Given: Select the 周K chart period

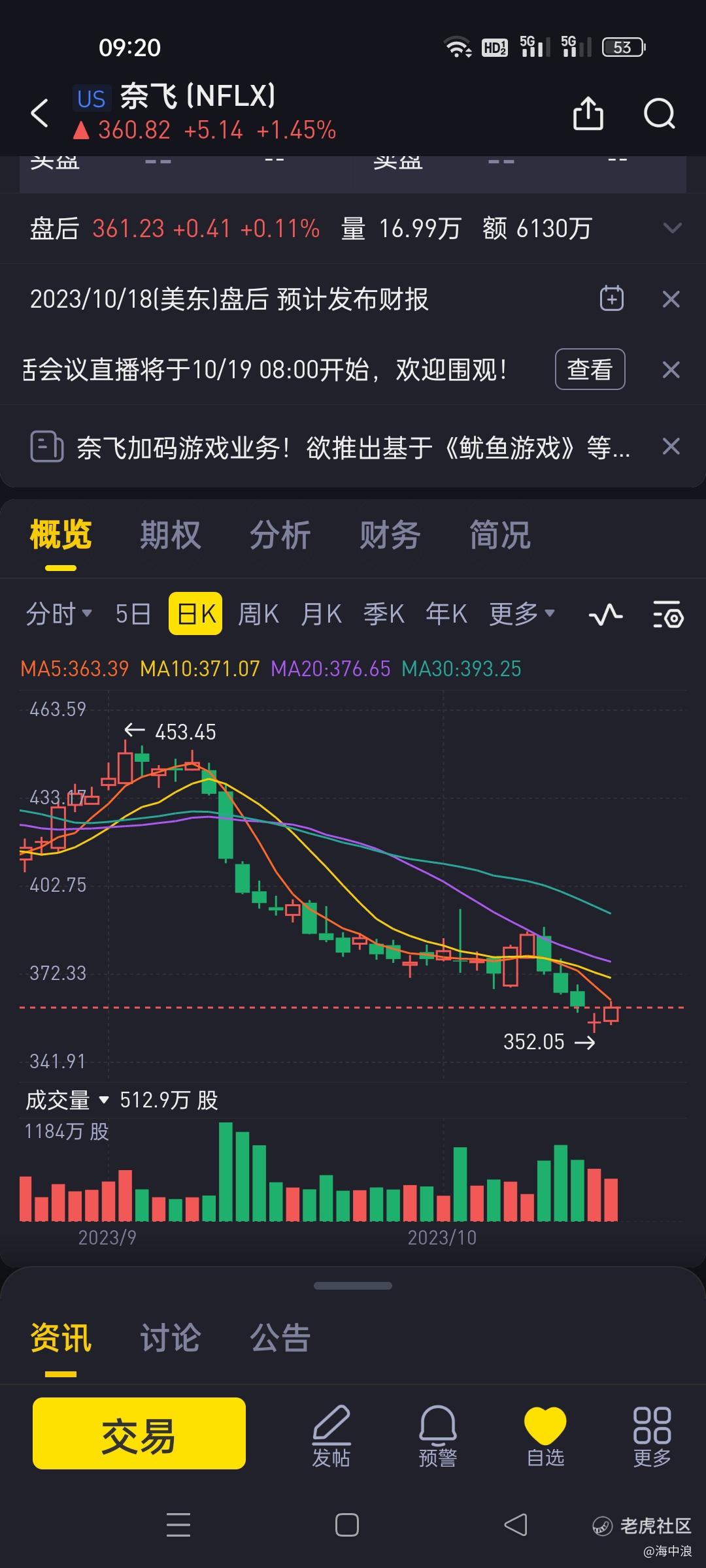Looking at the screenshot, I should click(258, 614).
